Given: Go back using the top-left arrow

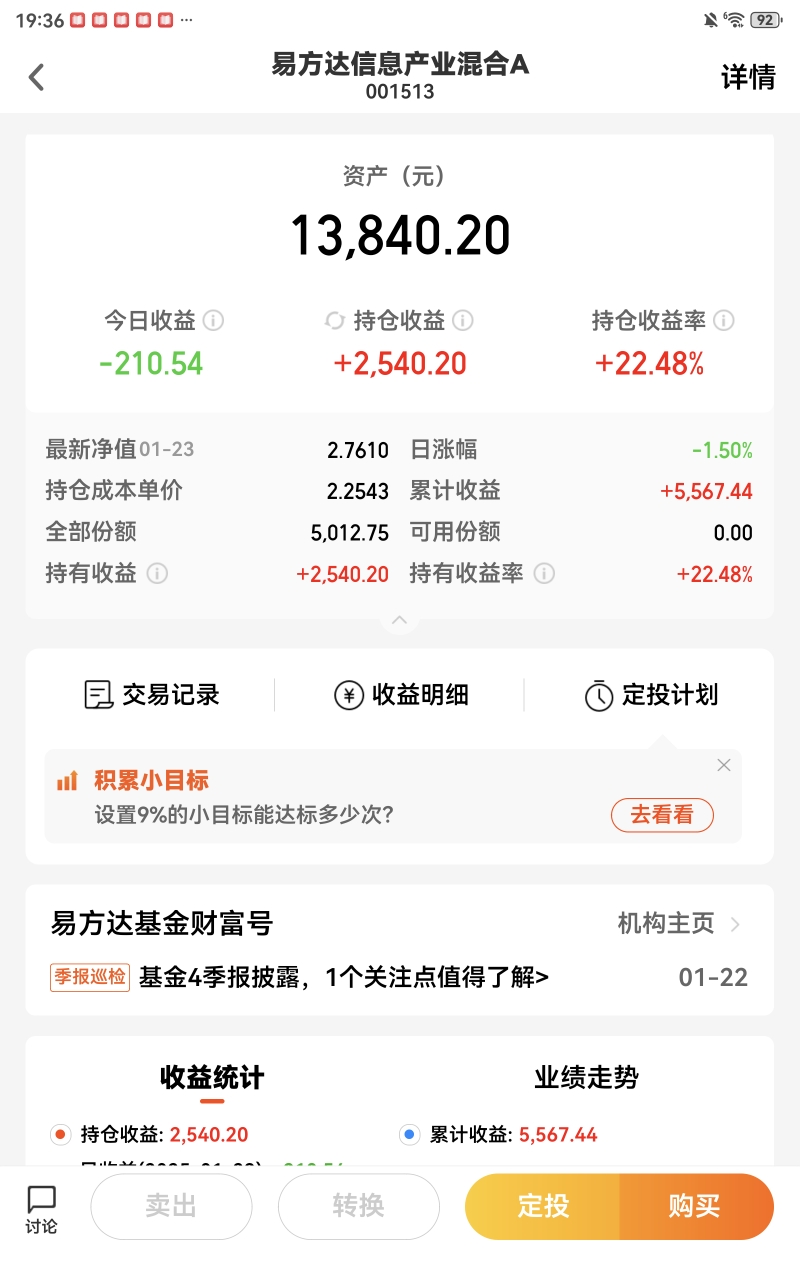Looking at the screenshot, I should click(36, 77).
